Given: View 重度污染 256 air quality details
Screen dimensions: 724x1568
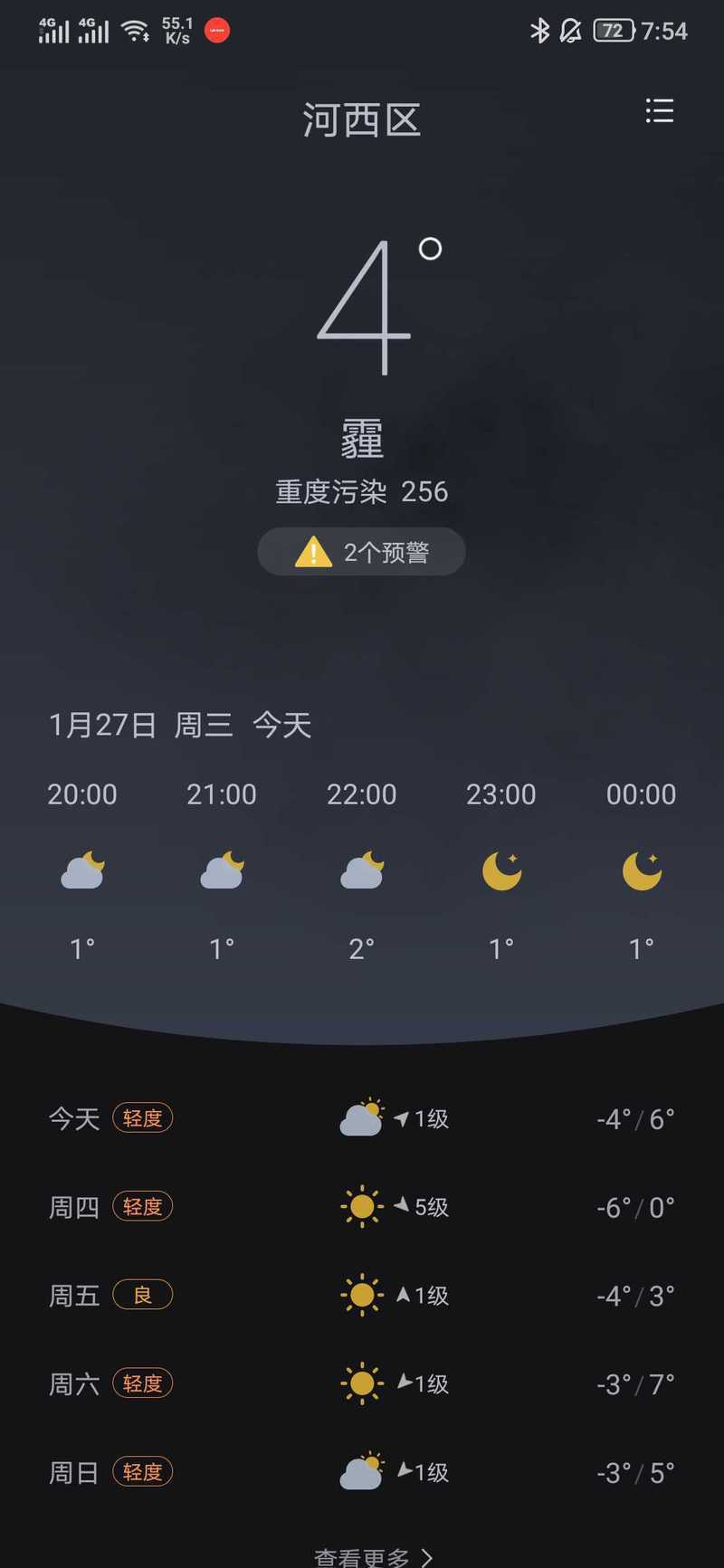Looking at the screenshot, I should click(361, 491).
